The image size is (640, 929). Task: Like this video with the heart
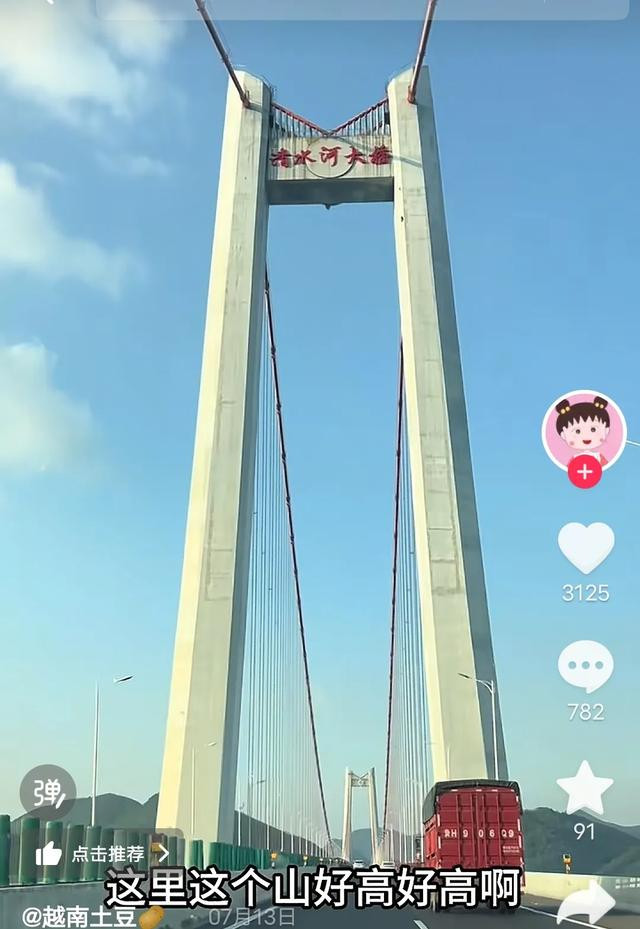pyautogui.click(x=586, y=548)
